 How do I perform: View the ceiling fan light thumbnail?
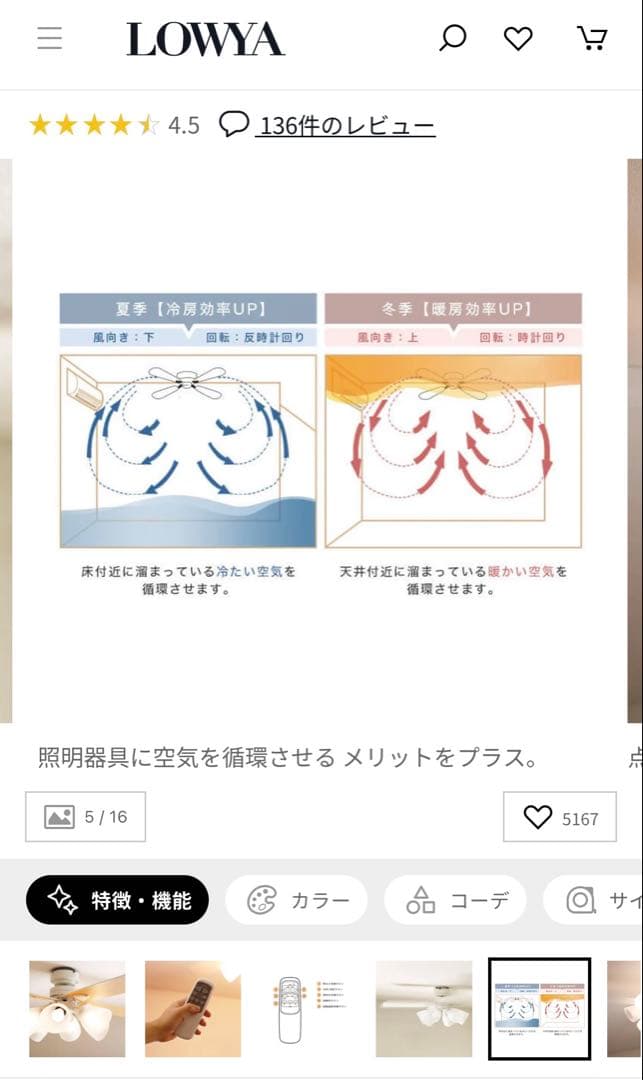[77, 1008]
